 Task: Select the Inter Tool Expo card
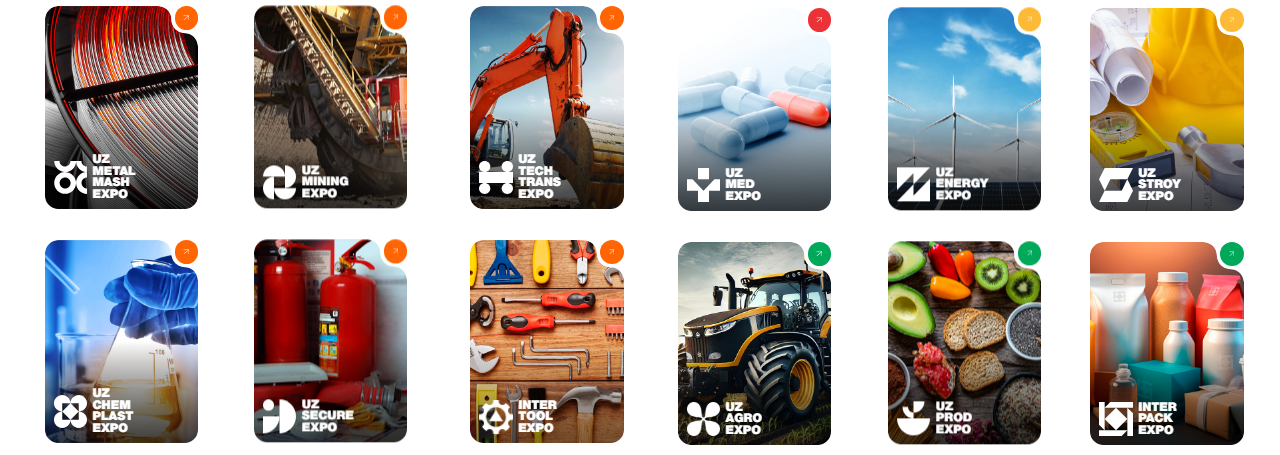coord(547,342)
